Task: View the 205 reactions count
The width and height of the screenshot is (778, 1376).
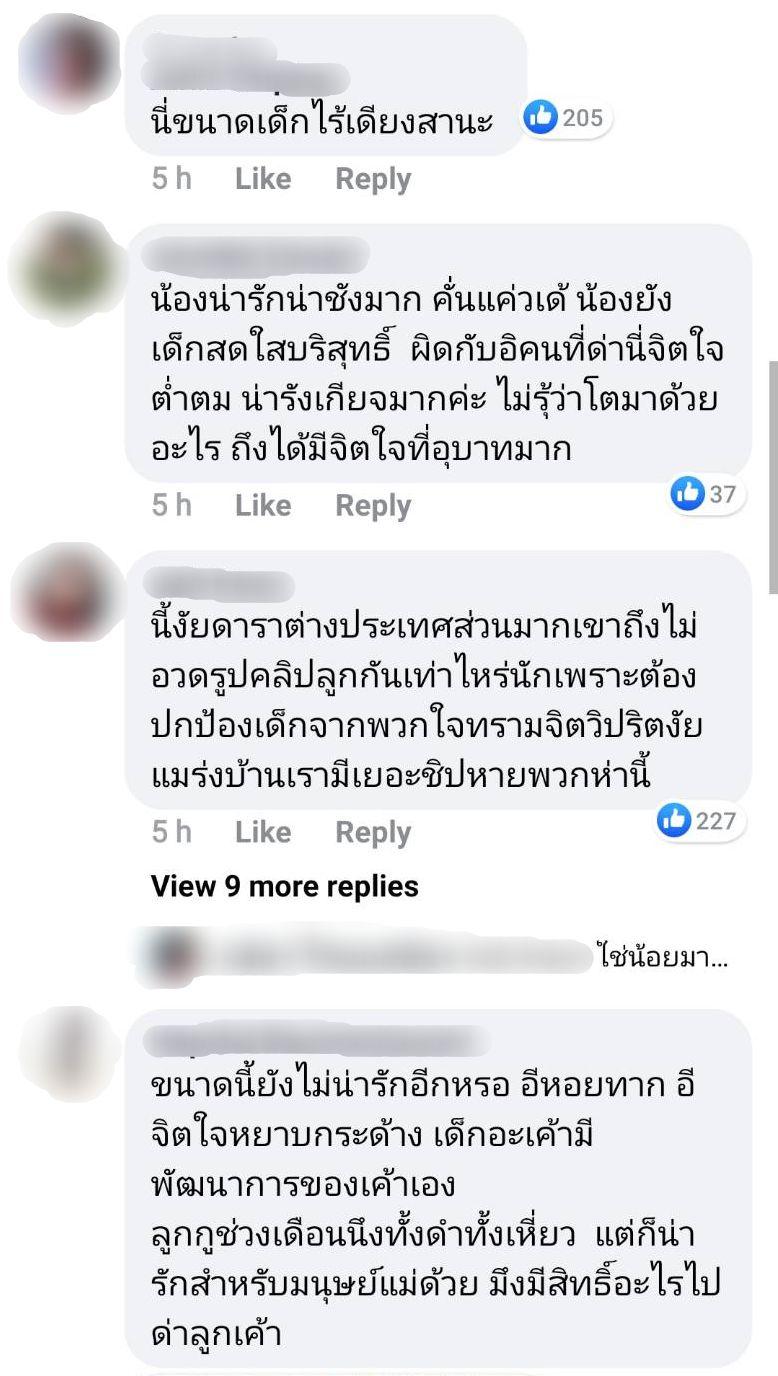Action: (x=567, y=119)
